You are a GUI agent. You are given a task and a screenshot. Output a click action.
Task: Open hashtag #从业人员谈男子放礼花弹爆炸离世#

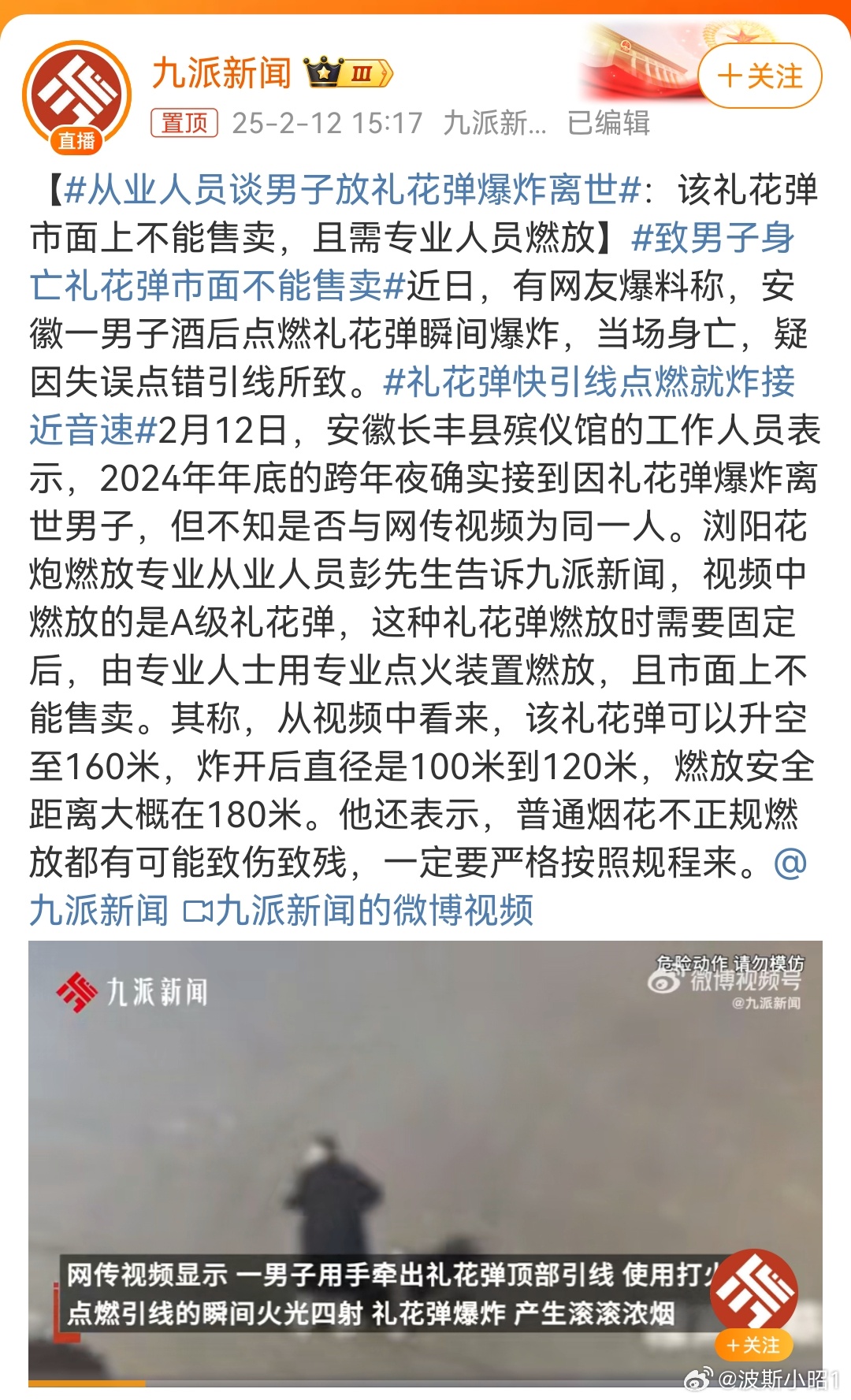point(352,190)
